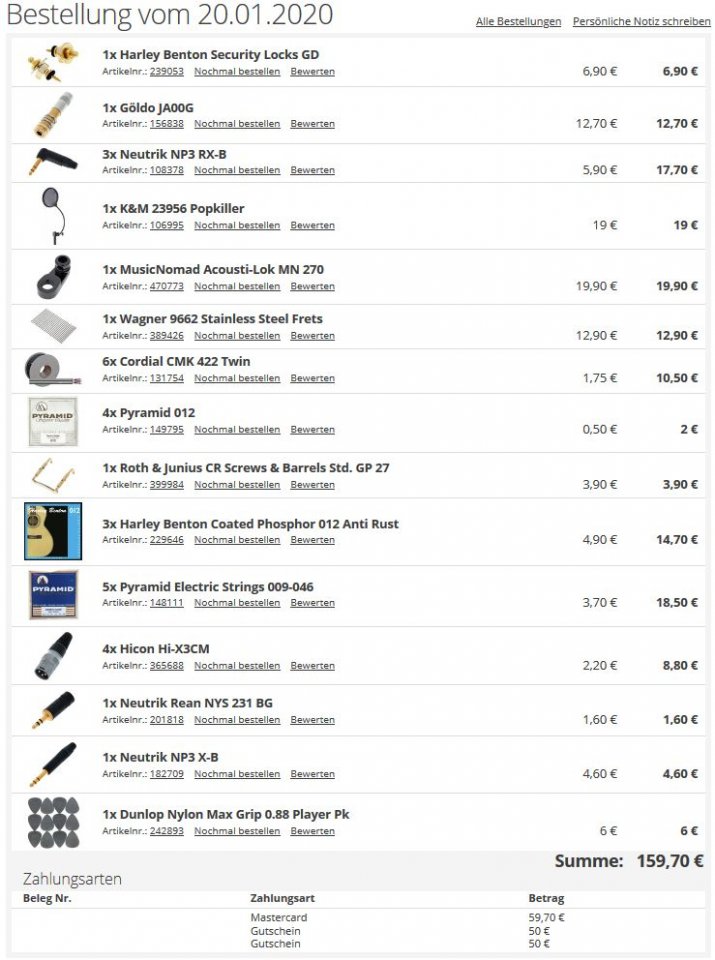Reorder the Harley Benton Security Locks GD
The height and width of the screenshot is (960, 715).
pos(237,72)
